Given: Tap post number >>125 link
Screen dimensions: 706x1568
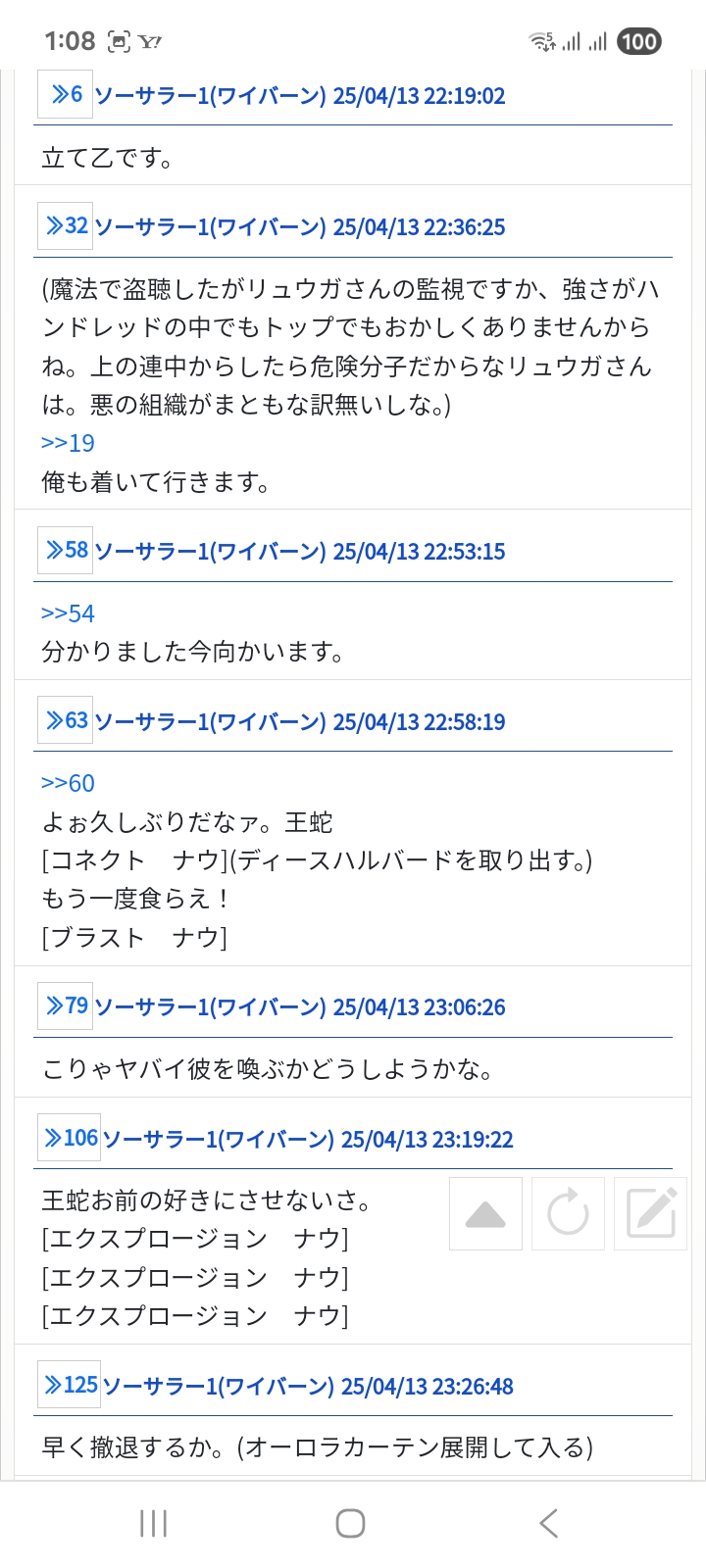Looking at the screenshot, I should pyautogui.click(x=69, y=1386).
